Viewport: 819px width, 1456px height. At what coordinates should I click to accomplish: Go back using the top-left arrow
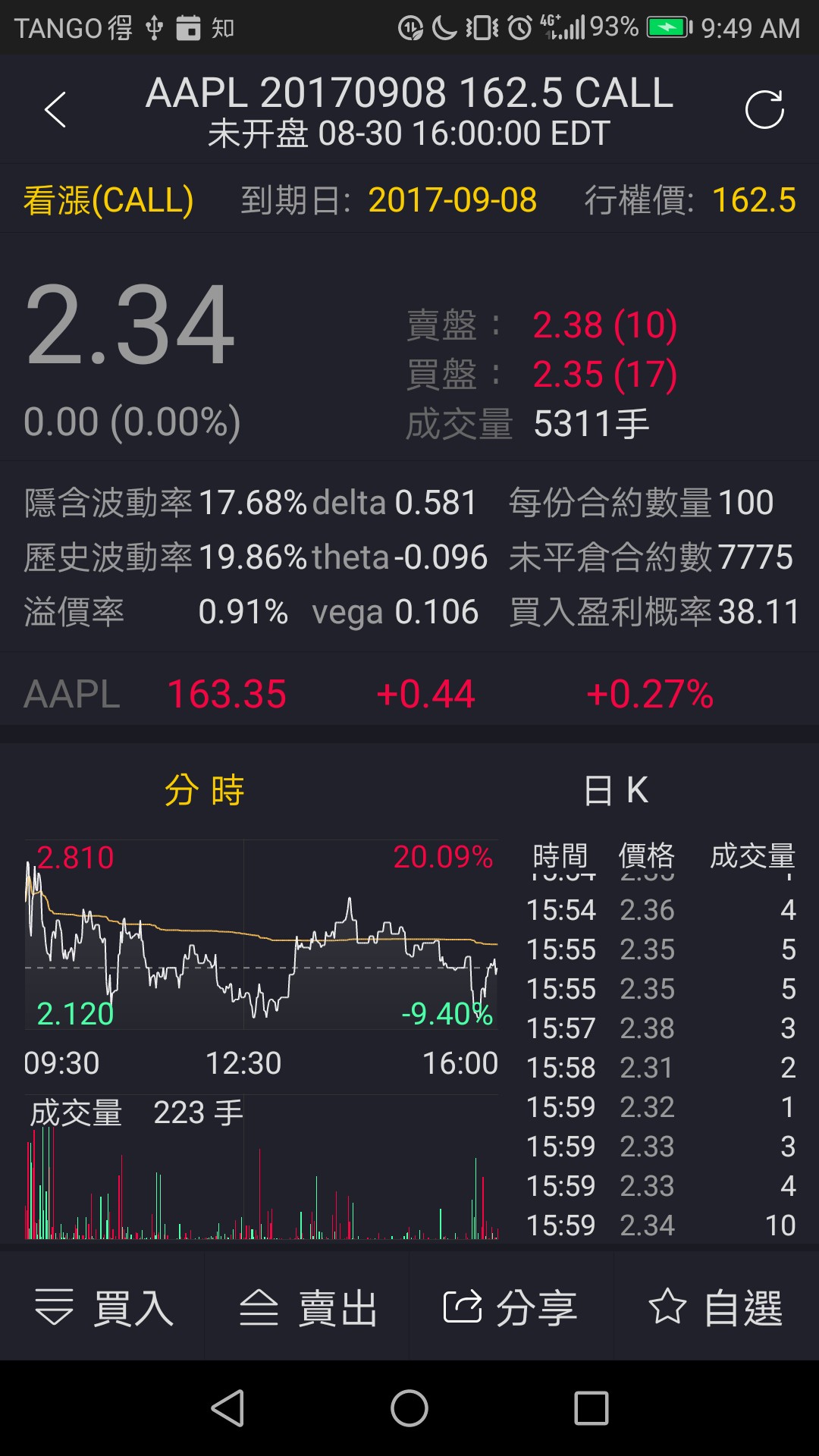click(55, 110)
